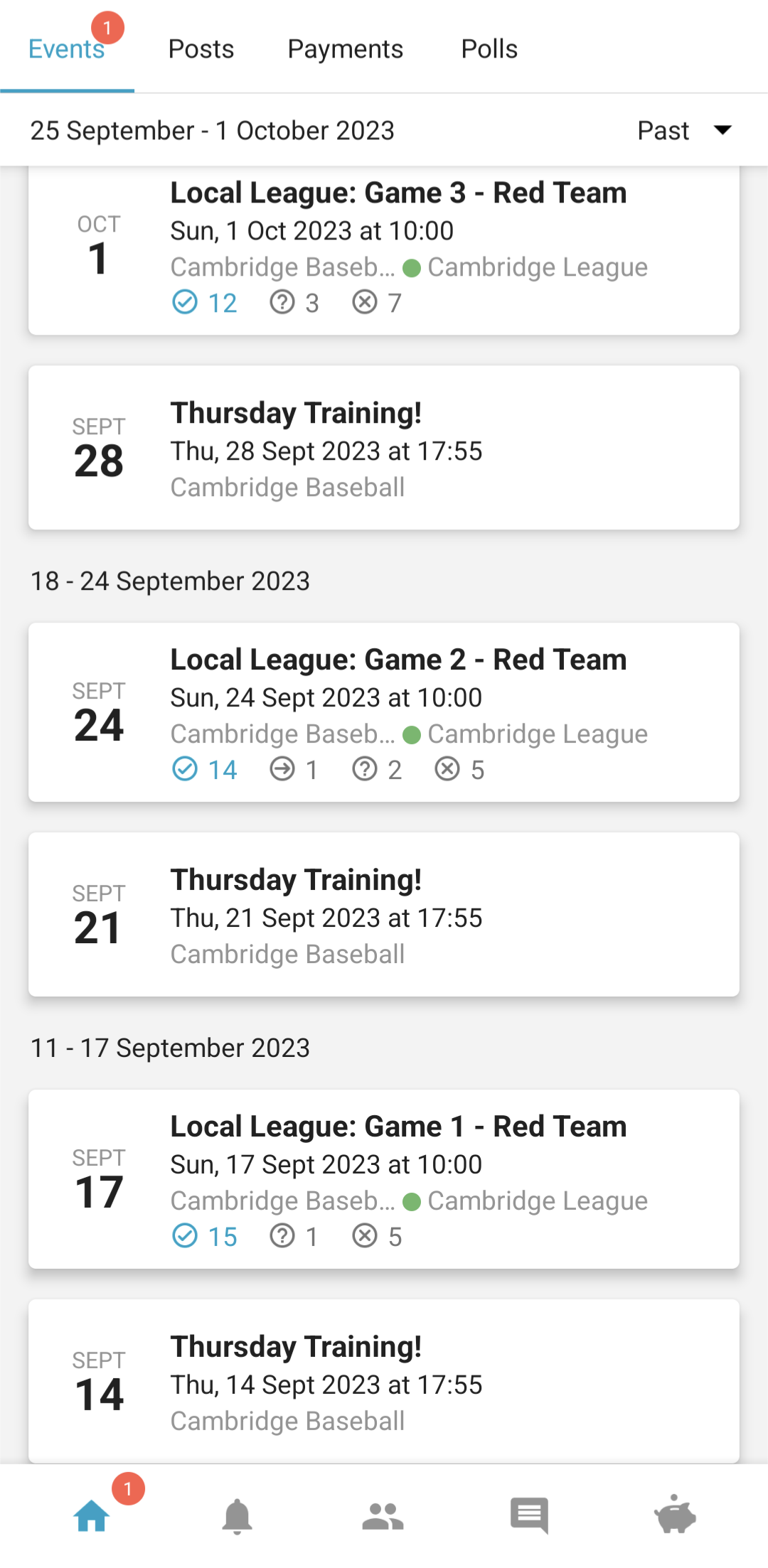Open notifications via the bell icon
768x1568 pixels.
pos(238,1516)
